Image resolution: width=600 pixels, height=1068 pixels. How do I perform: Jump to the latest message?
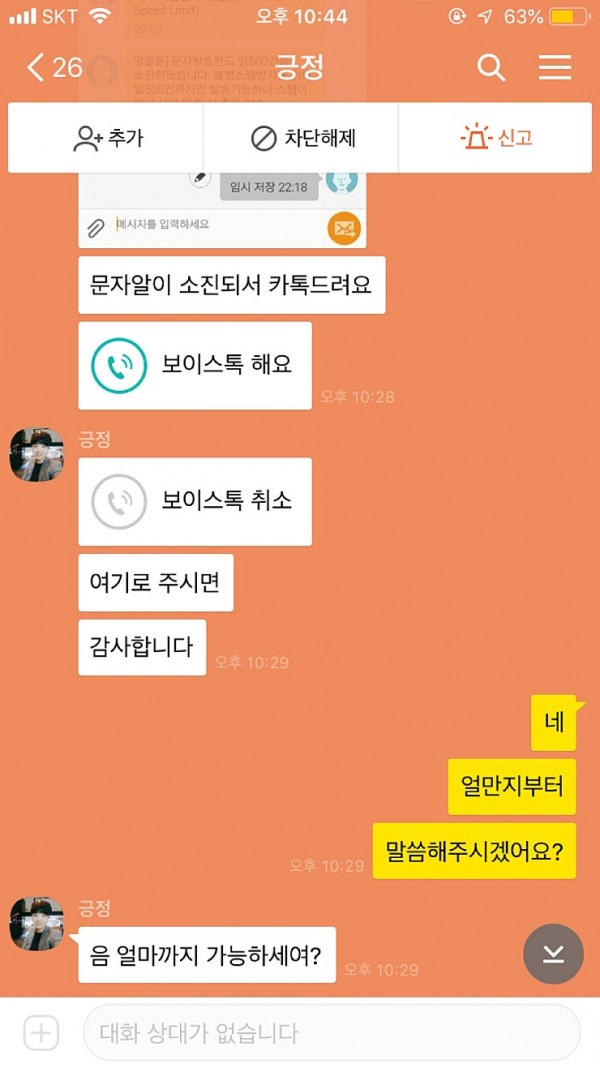(553, 954)
